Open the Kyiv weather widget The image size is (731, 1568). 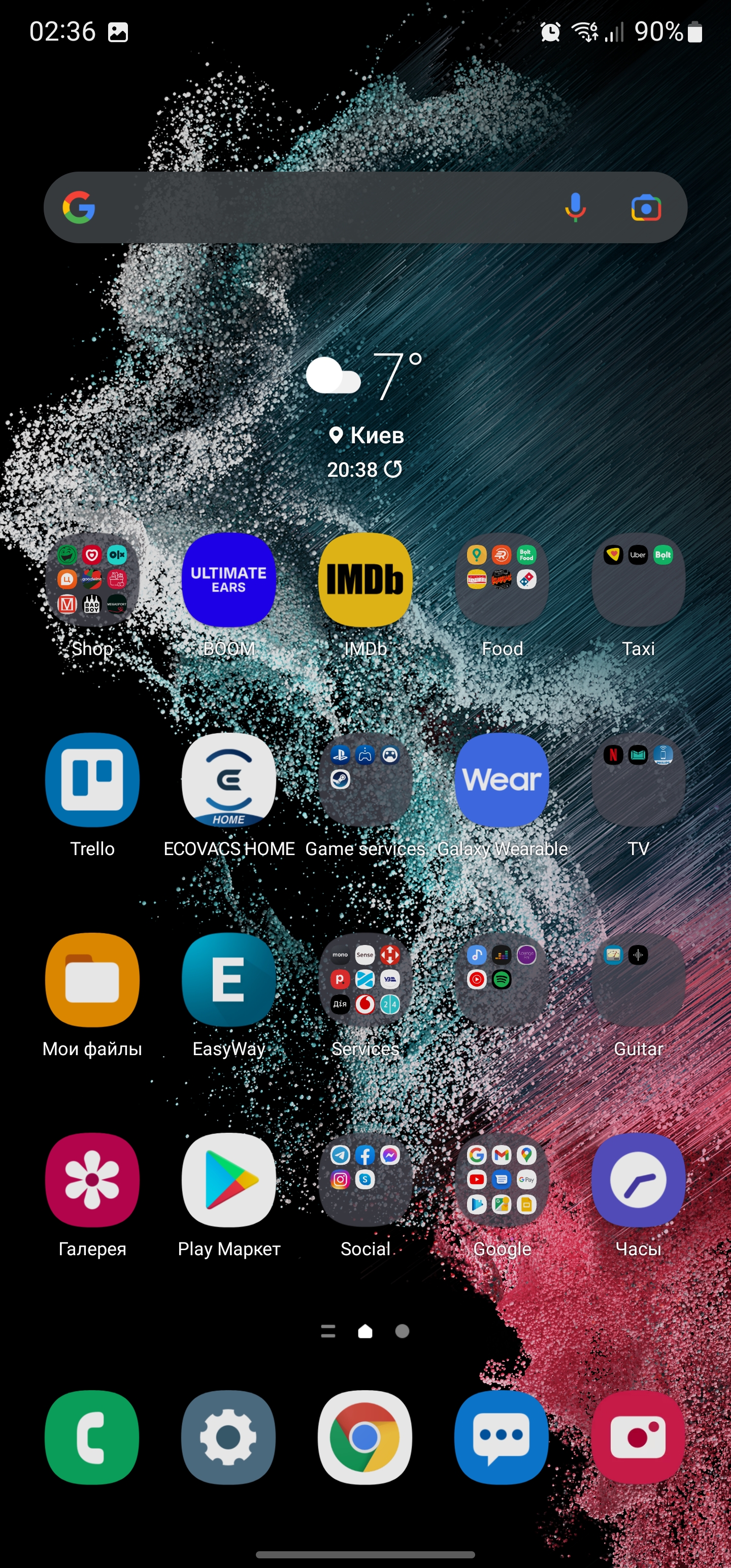point(364,414)
